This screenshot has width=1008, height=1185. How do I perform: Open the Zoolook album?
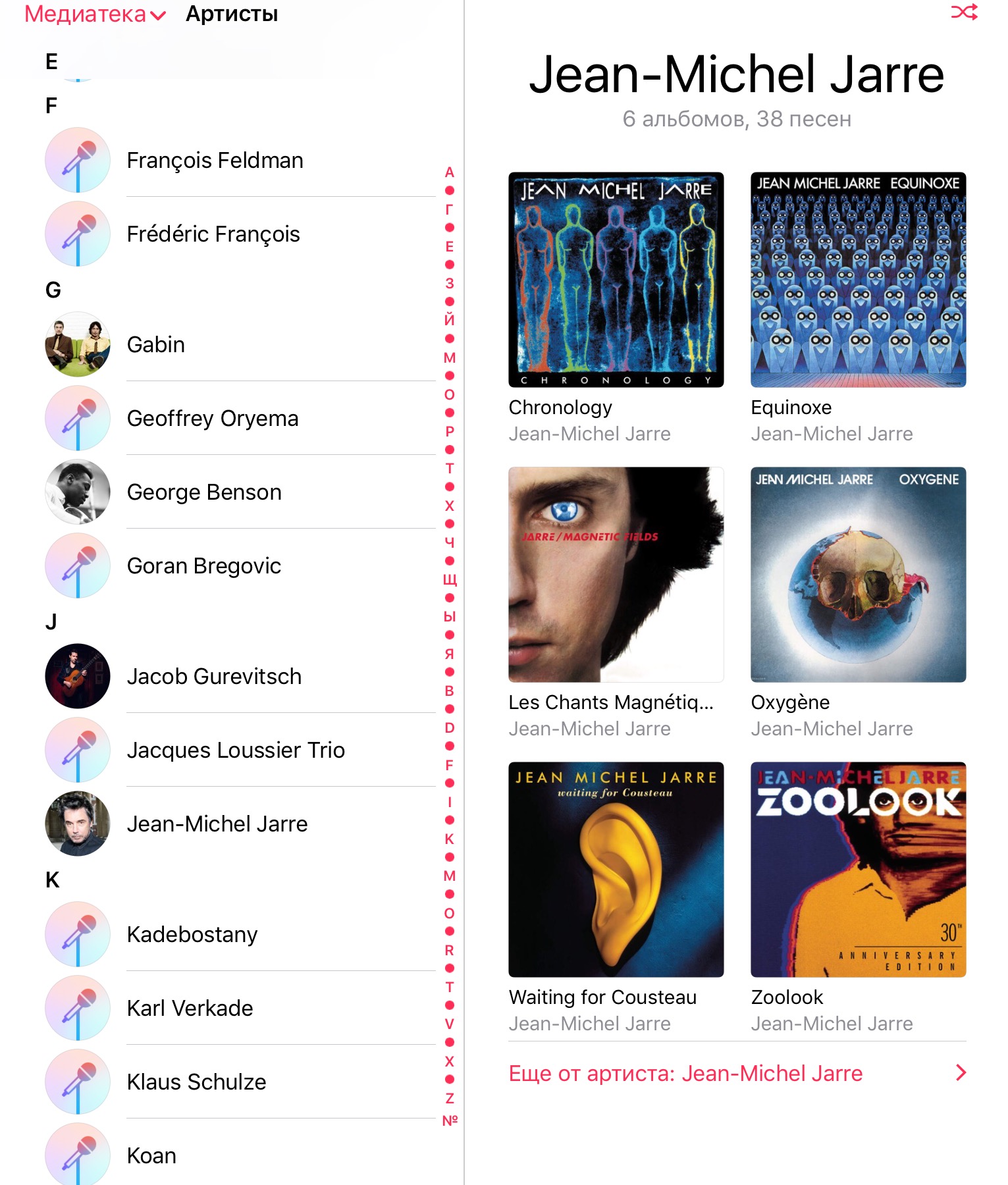click(858, 870)
